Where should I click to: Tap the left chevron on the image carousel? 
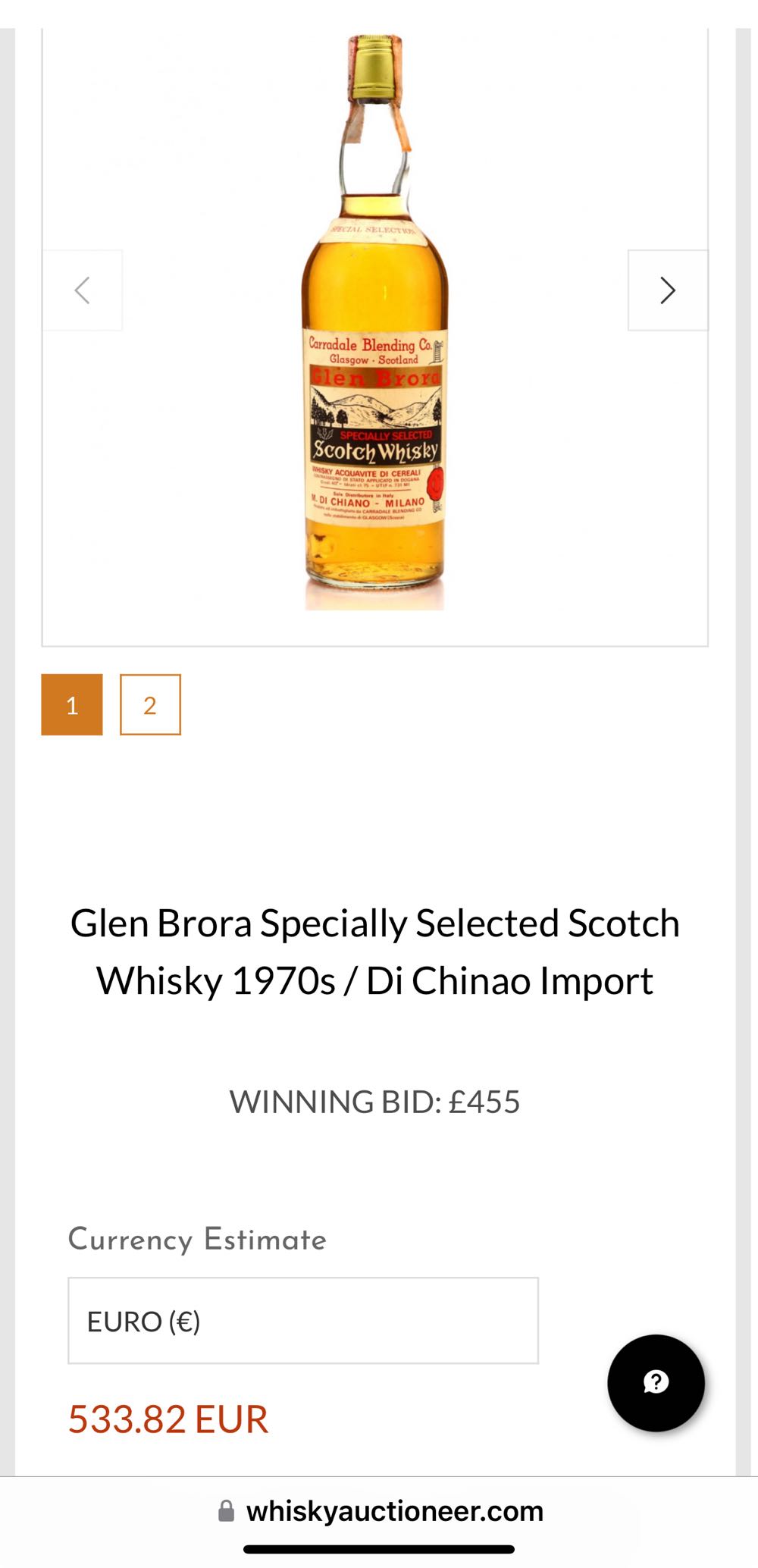click(83, 290)
